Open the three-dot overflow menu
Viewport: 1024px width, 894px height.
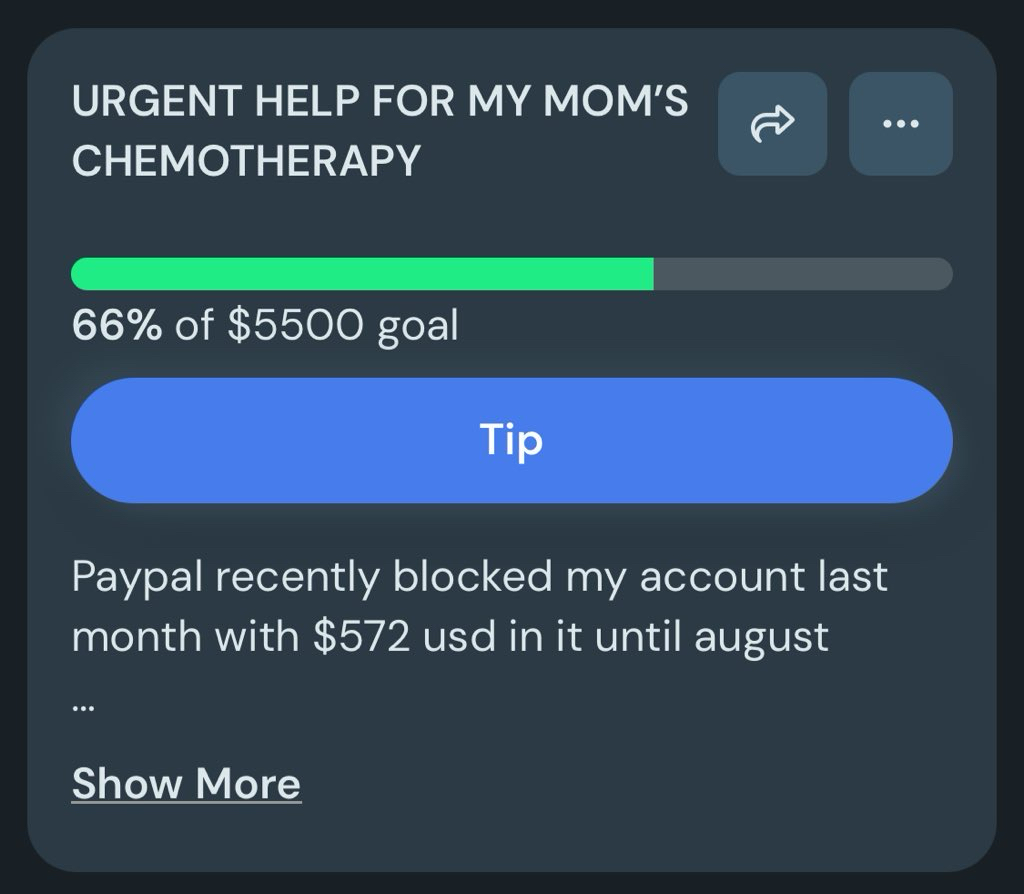(x=900, y=124)
